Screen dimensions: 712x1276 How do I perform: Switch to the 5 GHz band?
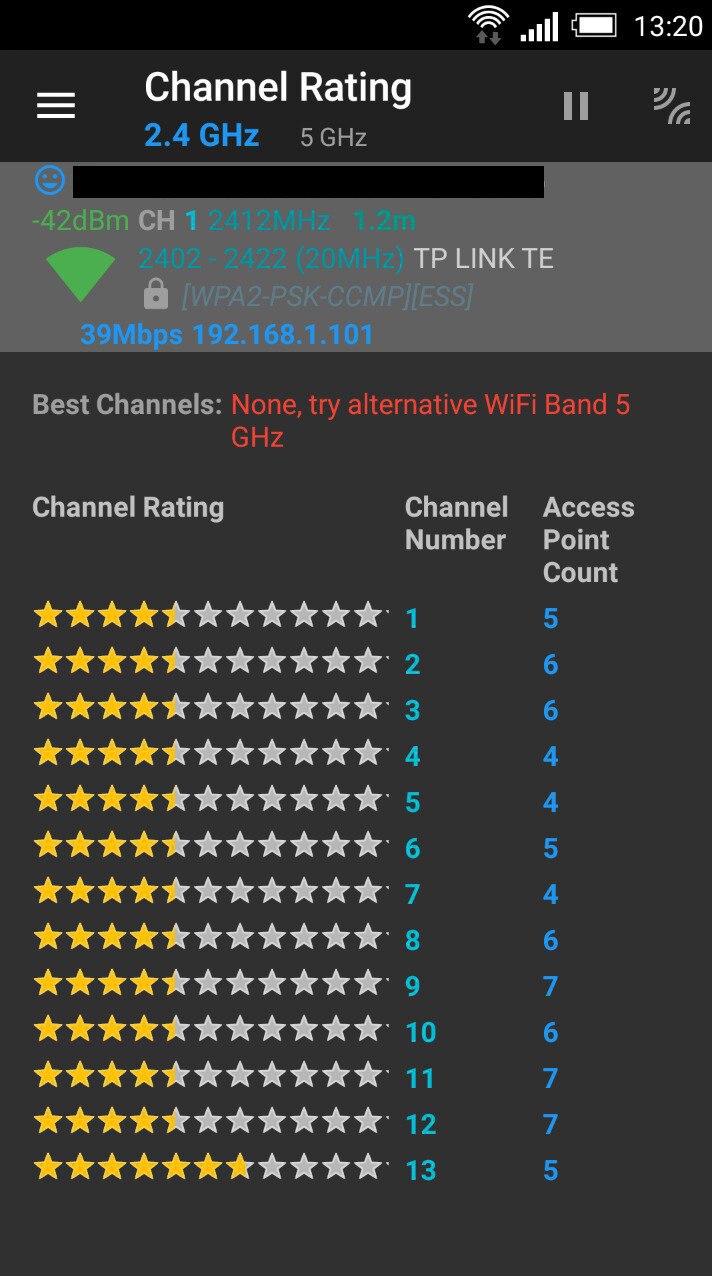[x=333, y=137]
